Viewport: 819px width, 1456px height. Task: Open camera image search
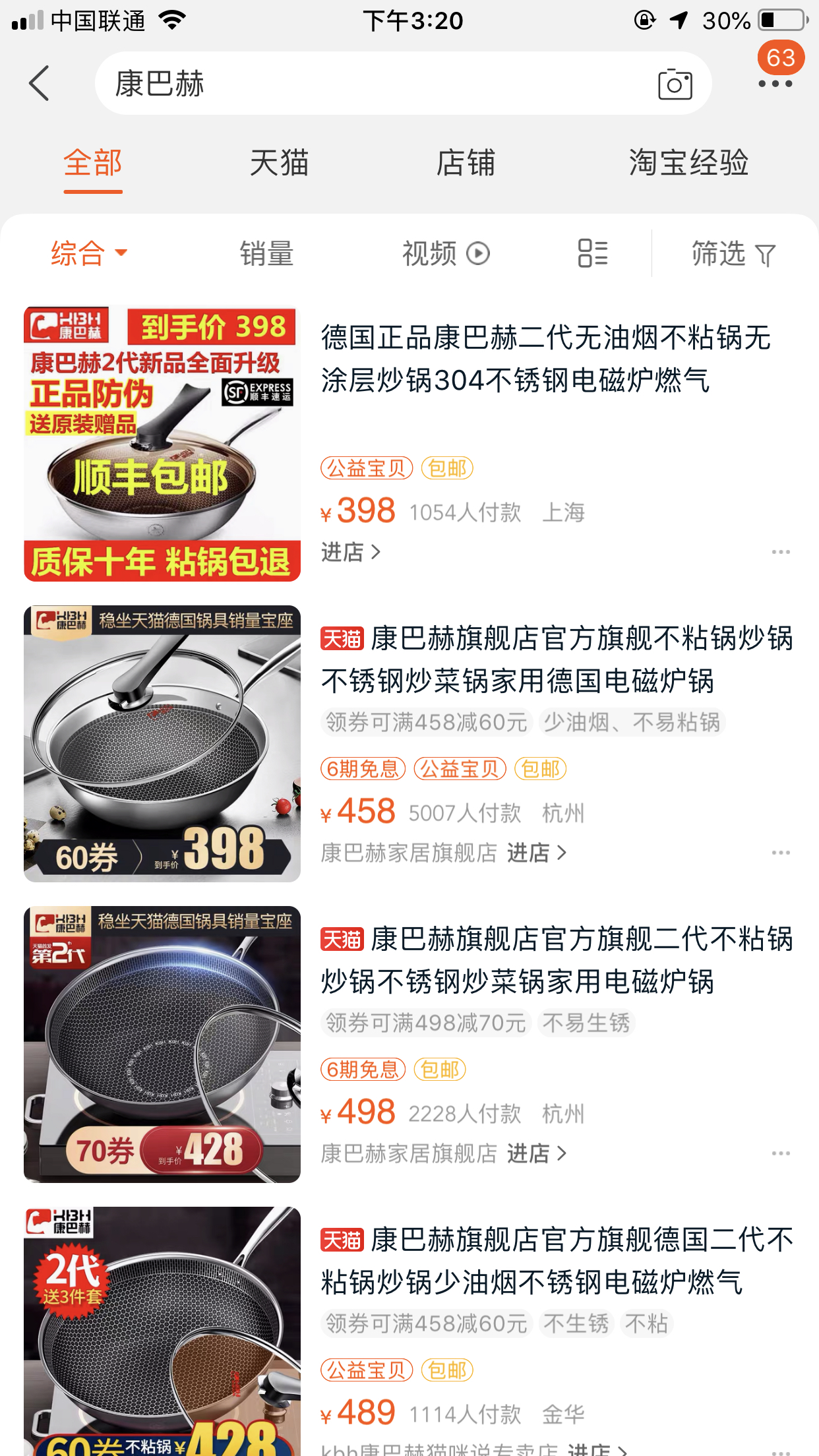point(675,84)
